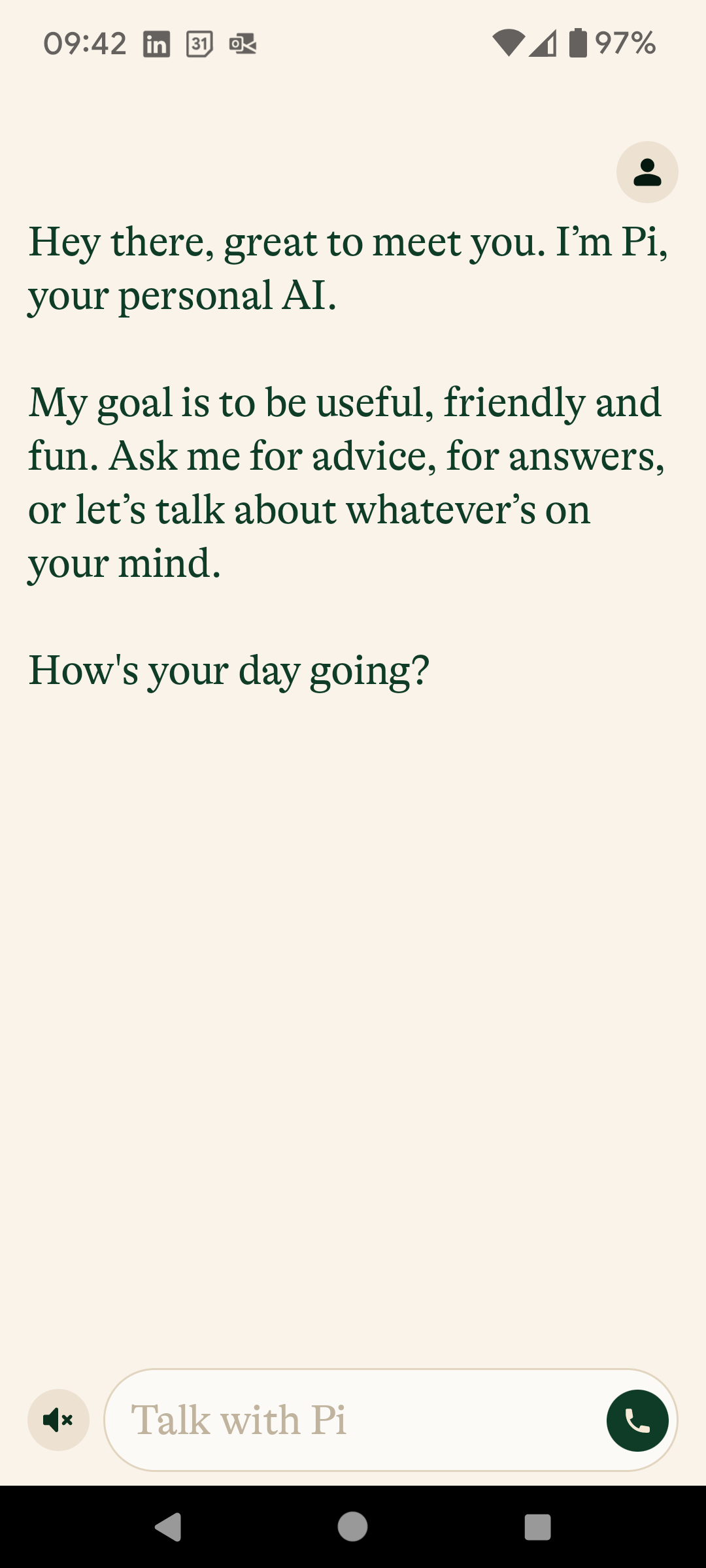Open recent apps from the navigation bar
This screenshot has width=706, height=1568.
tap(537, 1527)
